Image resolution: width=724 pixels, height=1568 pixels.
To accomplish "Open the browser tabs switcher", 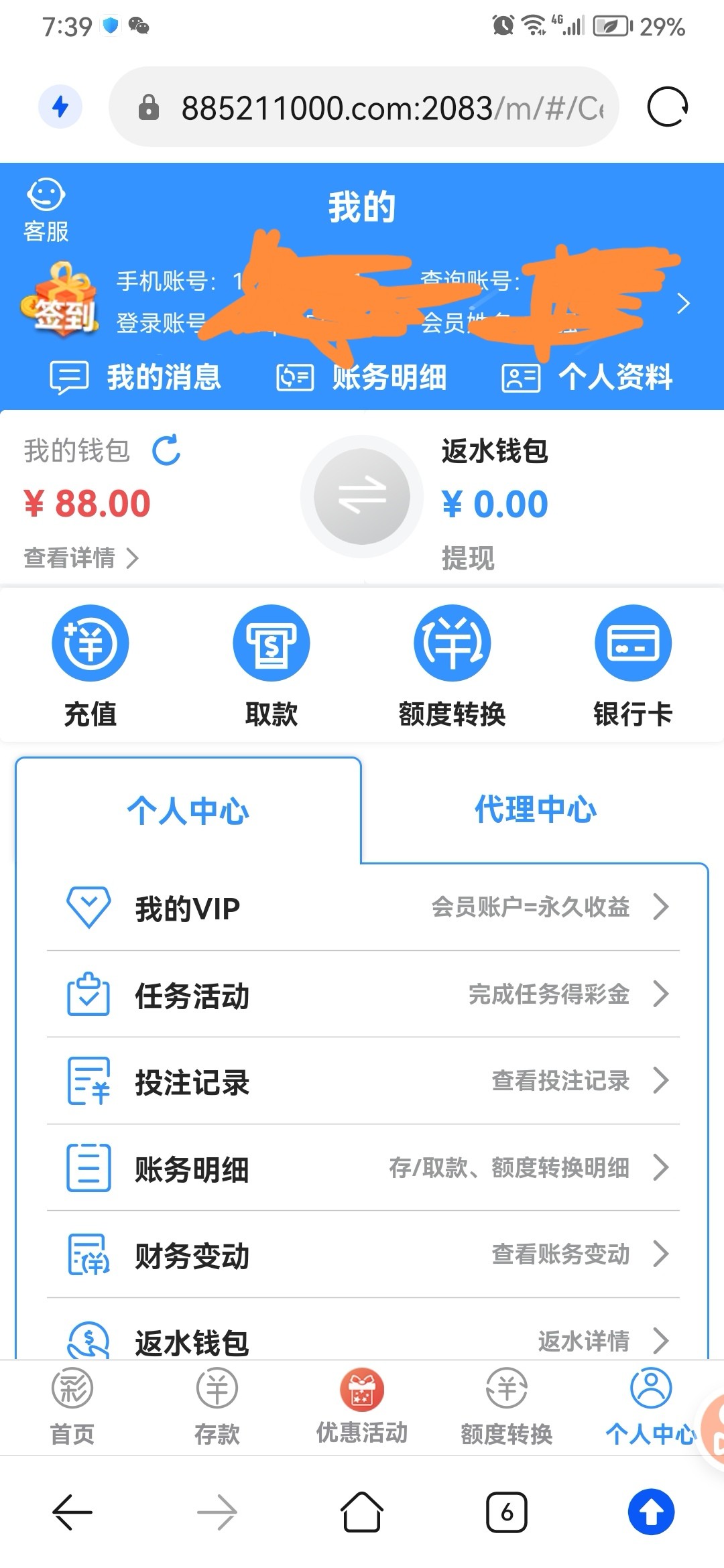I will click(506, 1512).
